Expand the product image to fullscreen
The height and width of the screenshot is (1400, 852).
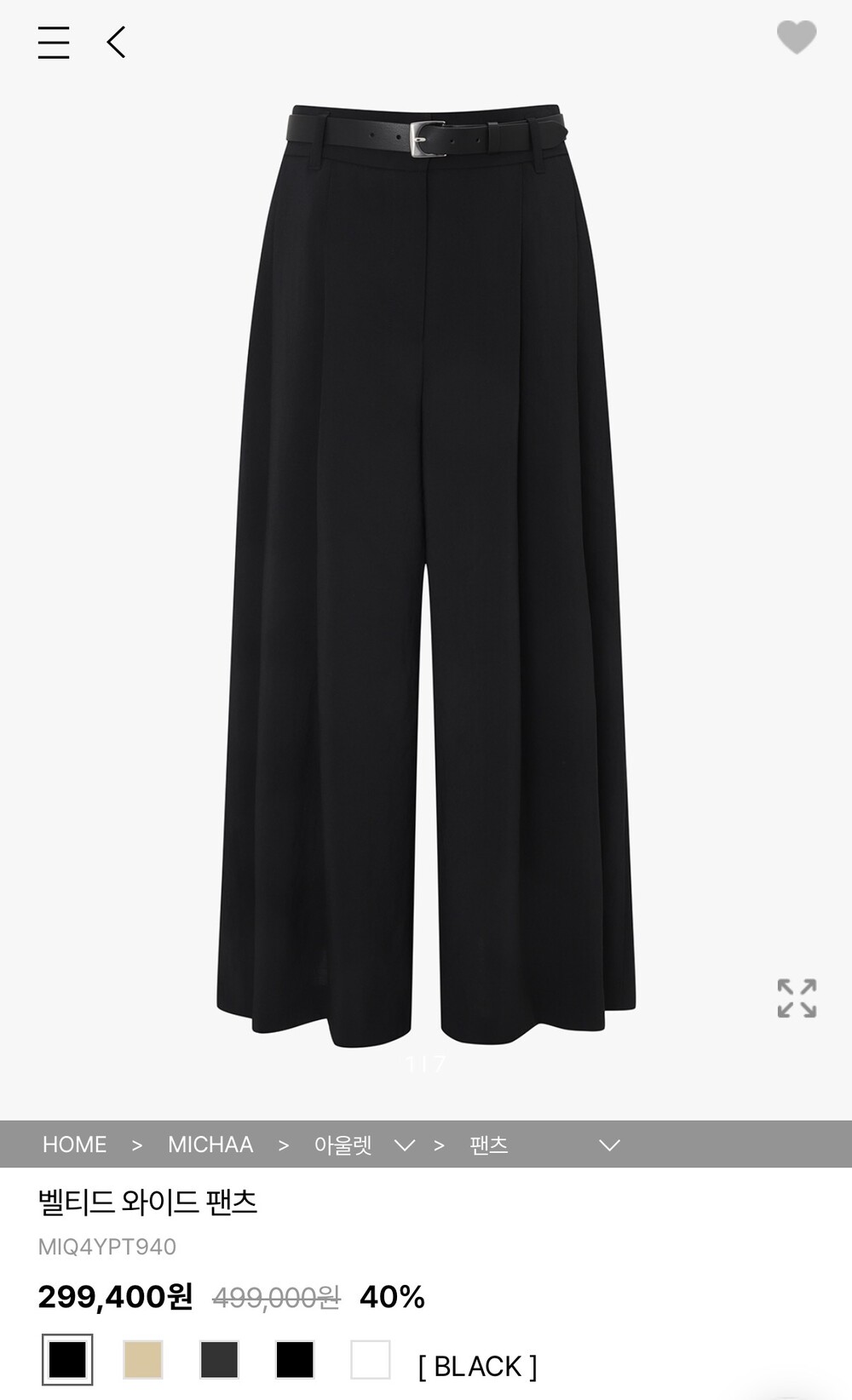[797, 998]
